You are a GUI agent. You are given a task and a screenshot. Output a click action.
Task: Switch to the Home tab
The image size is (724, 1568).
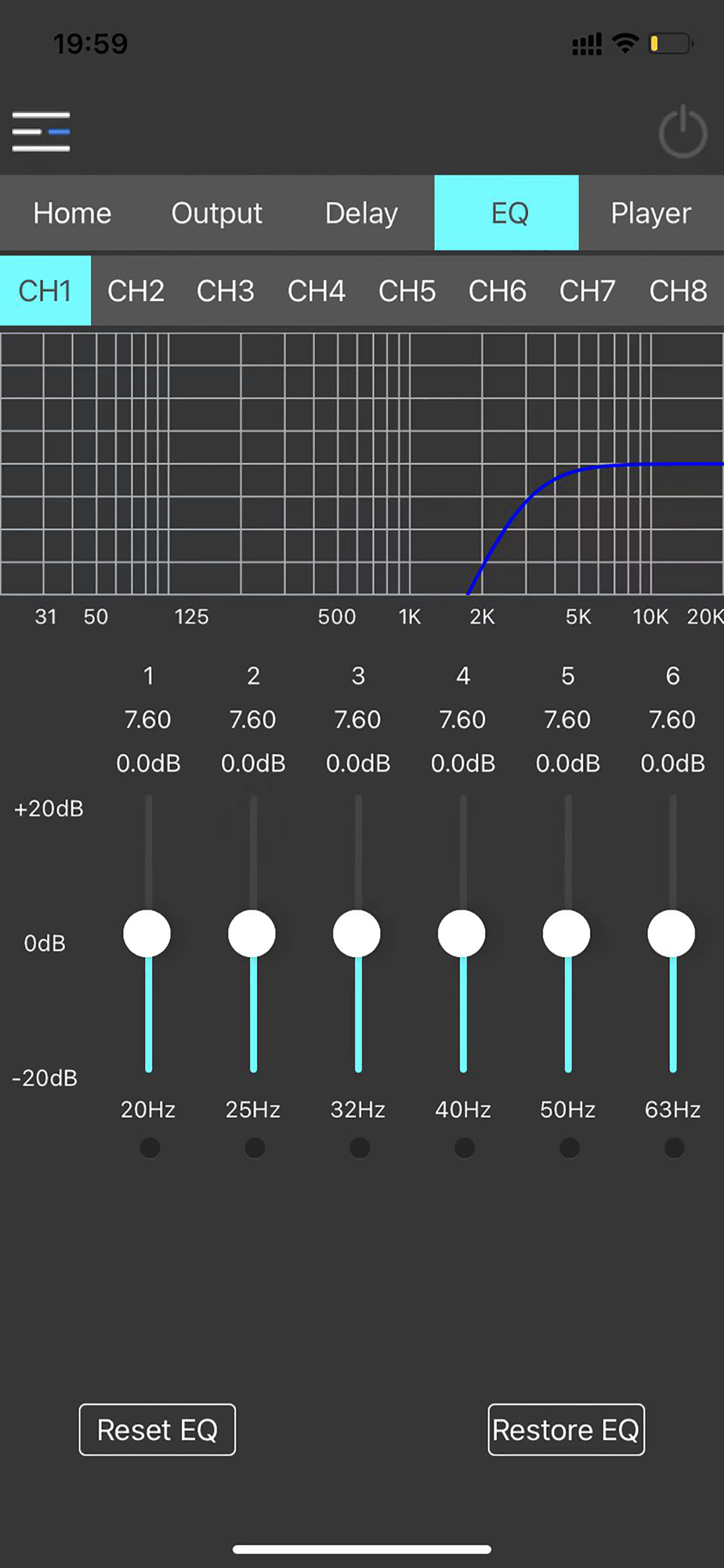72,213
